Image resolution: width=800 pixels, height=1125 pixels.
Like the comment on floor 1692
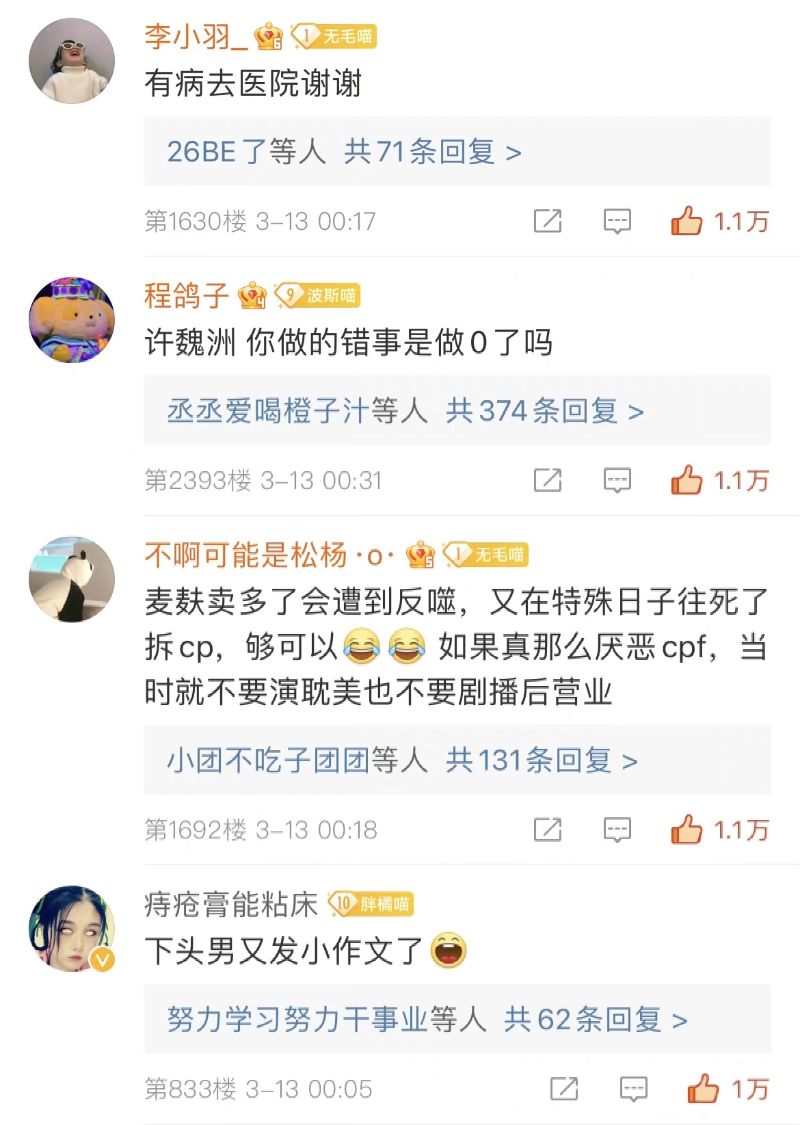coord(687,830)
